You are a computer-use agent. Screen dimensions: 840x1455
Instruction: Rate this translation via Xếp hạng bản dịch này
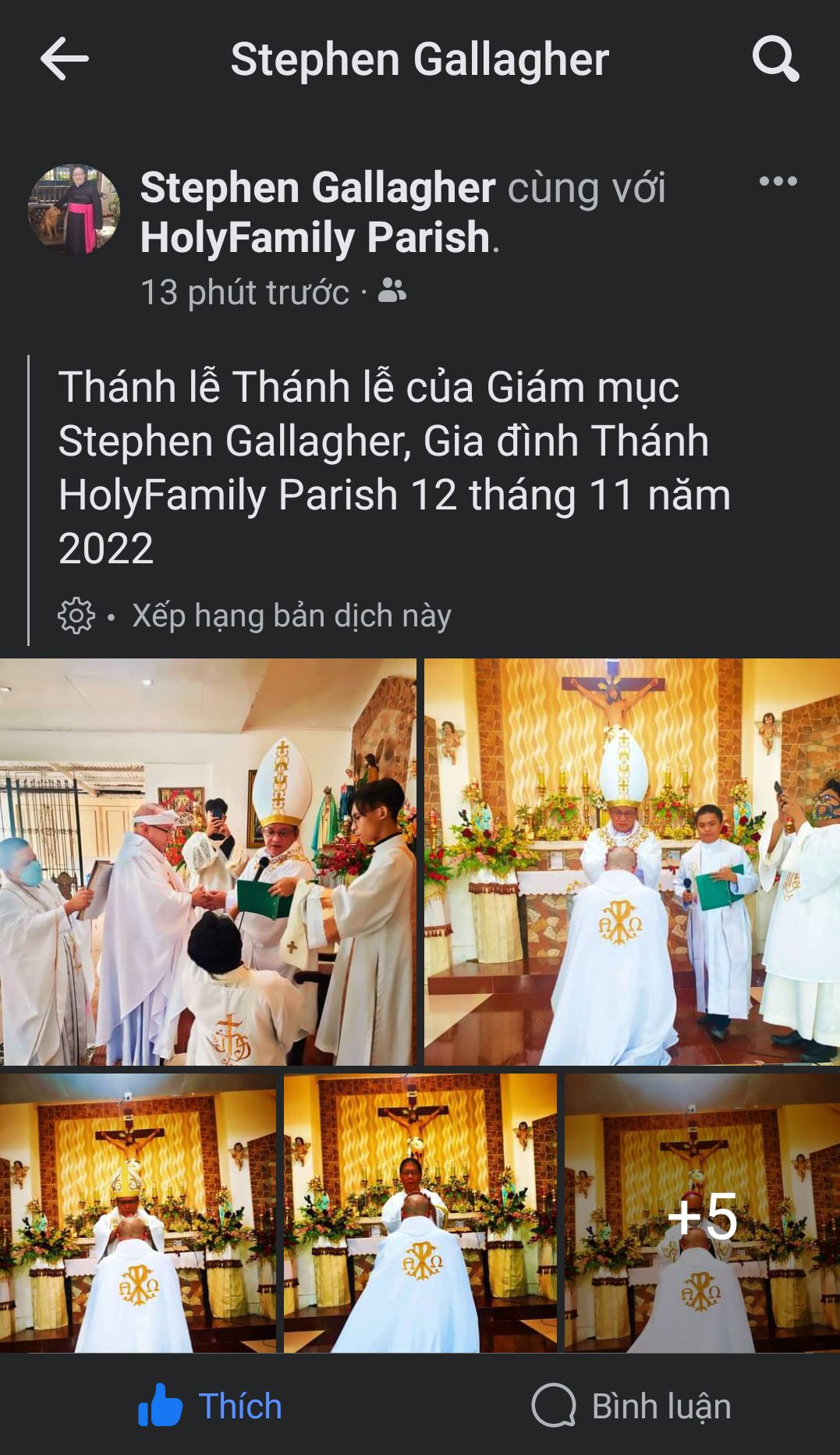click(x=292, y=616)
